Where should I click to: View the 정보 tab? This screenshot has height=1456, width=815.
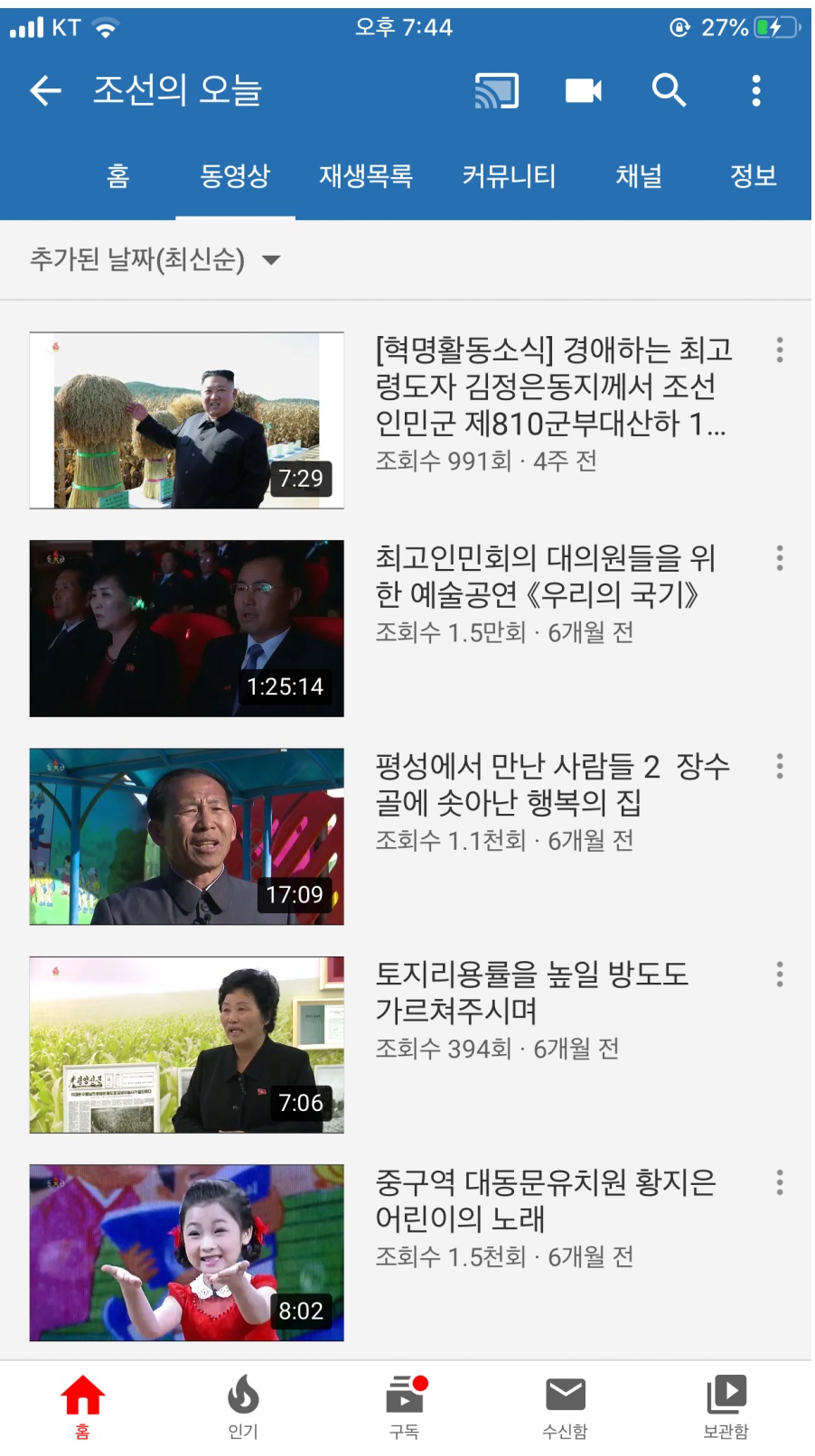click(754, 175)
